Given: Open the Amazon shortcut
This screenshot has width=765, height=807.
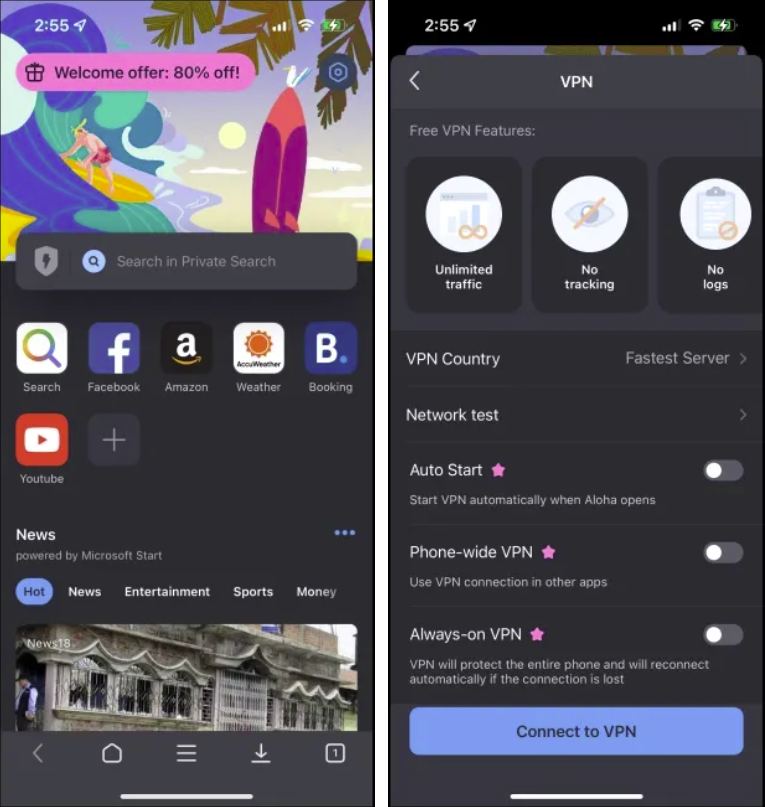Looking at the screenshot, I should point(186,348).
